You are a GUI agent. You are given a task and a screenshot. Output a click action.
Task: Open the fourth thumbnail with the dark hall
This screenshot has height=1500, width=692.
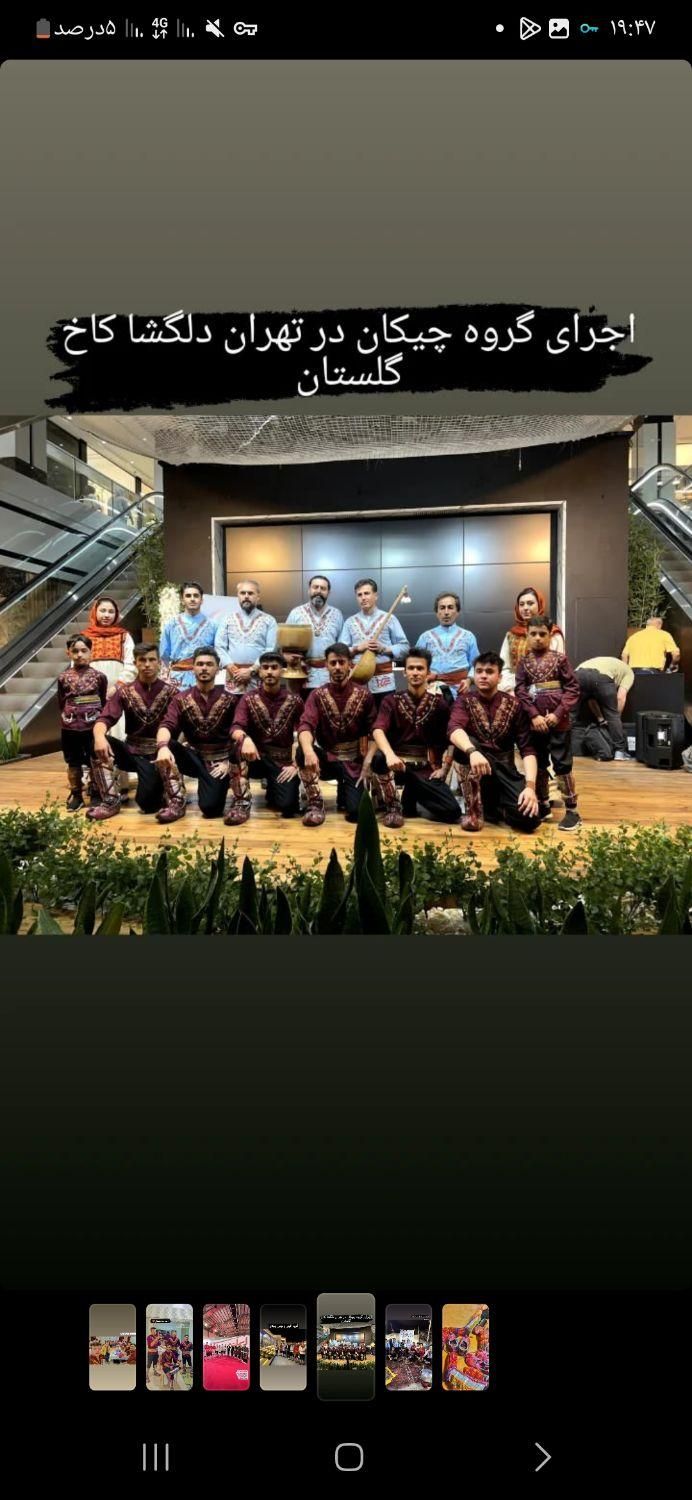[283, 1347]
